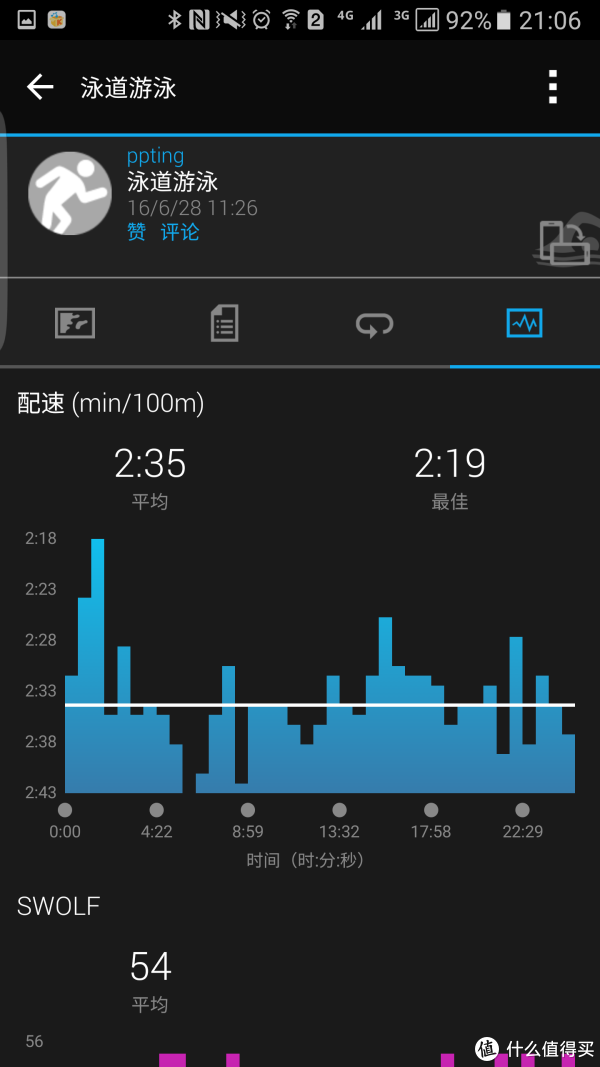Go back using the arrow icon
Viewport: 600px width, 1067px height.
[39, 87]
